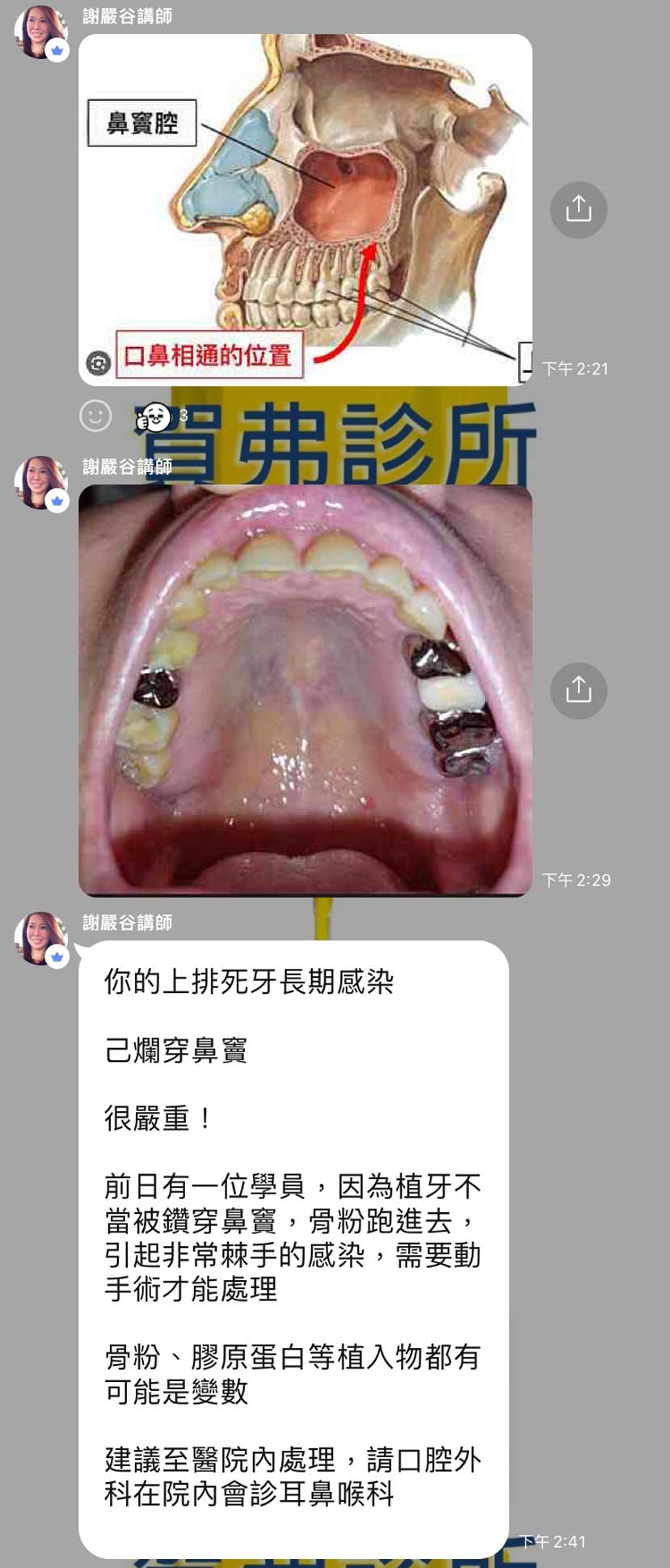The width and height of the screenshot is (670, 1568).
Task: Share the nasal sinus diagram image
Action: [x=578, y=209]
